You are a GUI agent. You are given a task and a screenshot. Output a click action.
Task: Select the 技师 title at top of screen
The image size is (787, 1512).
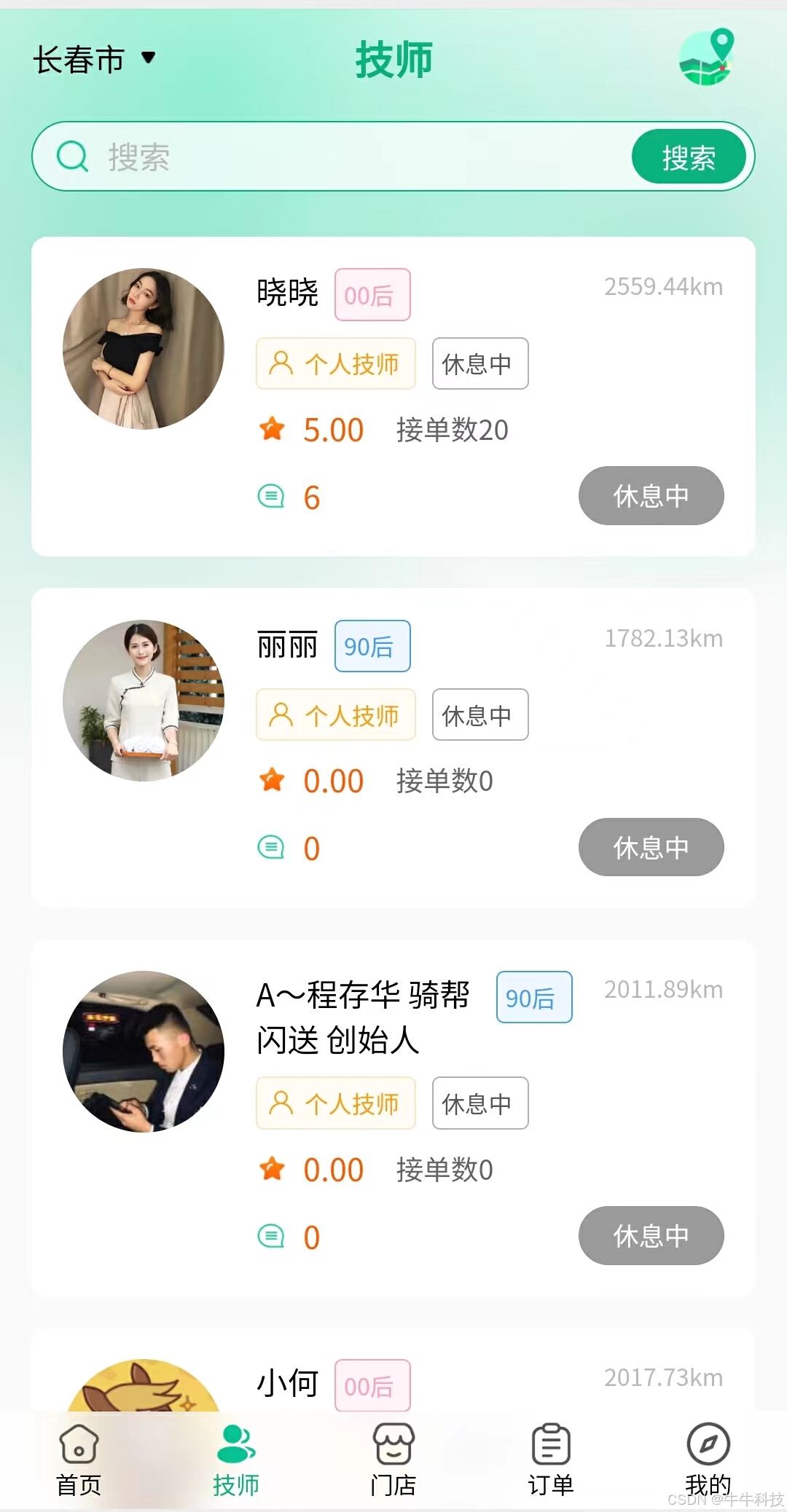tap(393, 60)
